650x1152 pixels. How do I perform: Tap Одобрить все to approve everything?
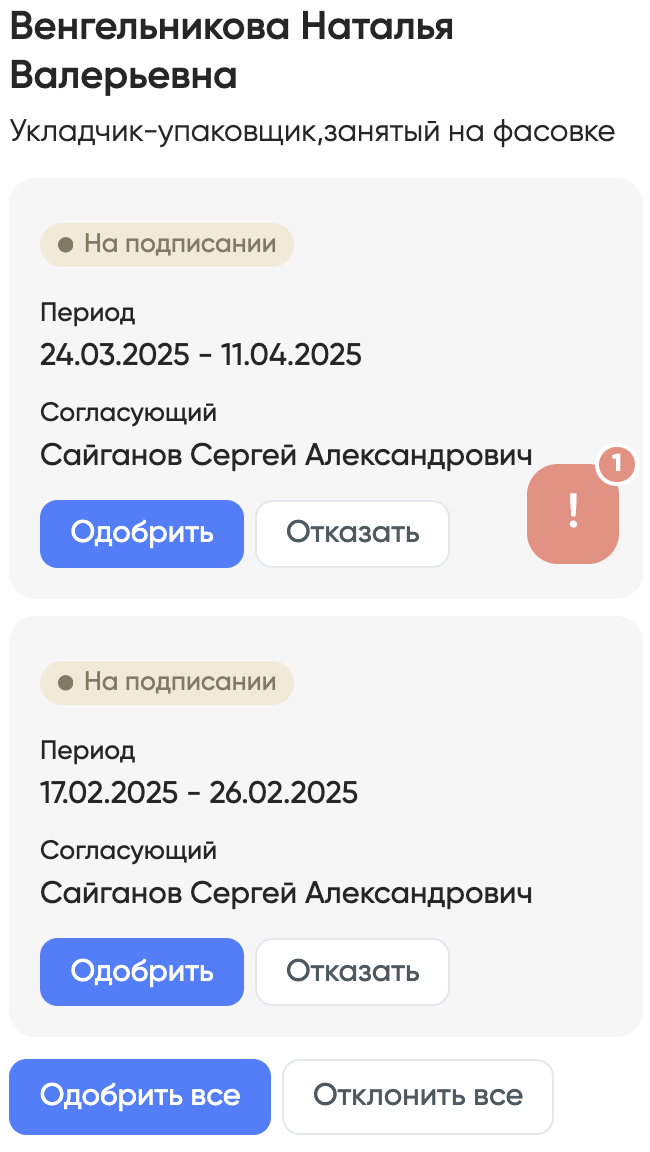140,1096
